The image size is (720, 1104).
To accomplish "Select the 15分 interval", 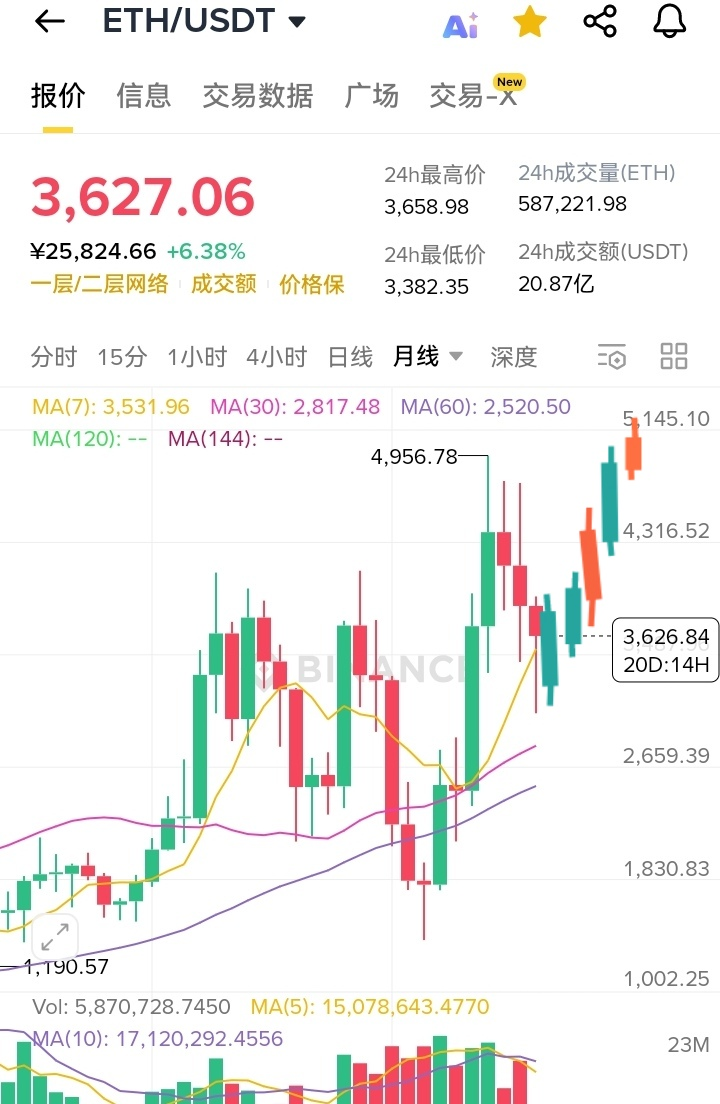I will tap(122, 357).
